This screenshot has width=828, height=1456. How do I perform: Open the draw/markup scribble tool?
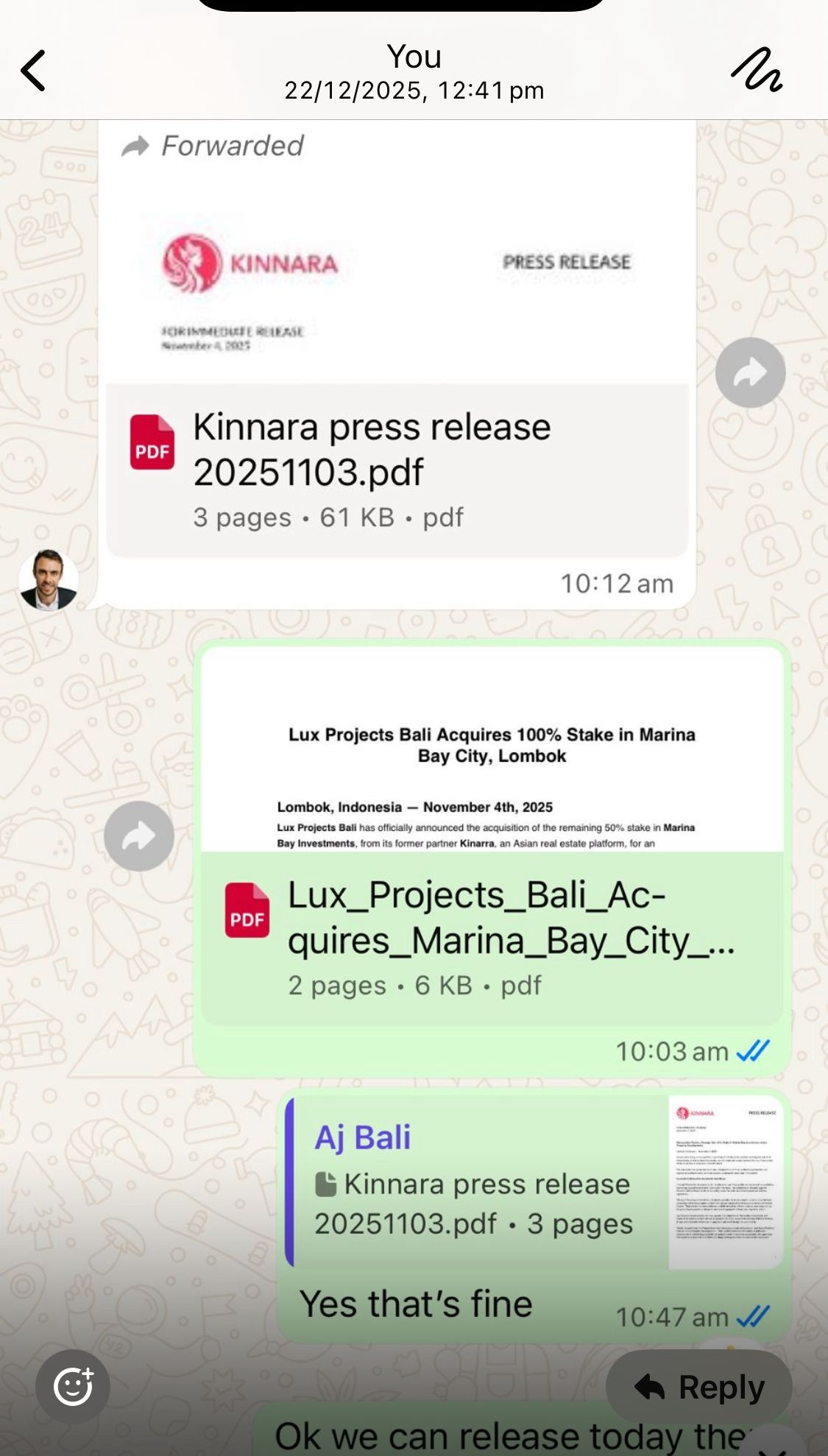(x=757, y=70)
